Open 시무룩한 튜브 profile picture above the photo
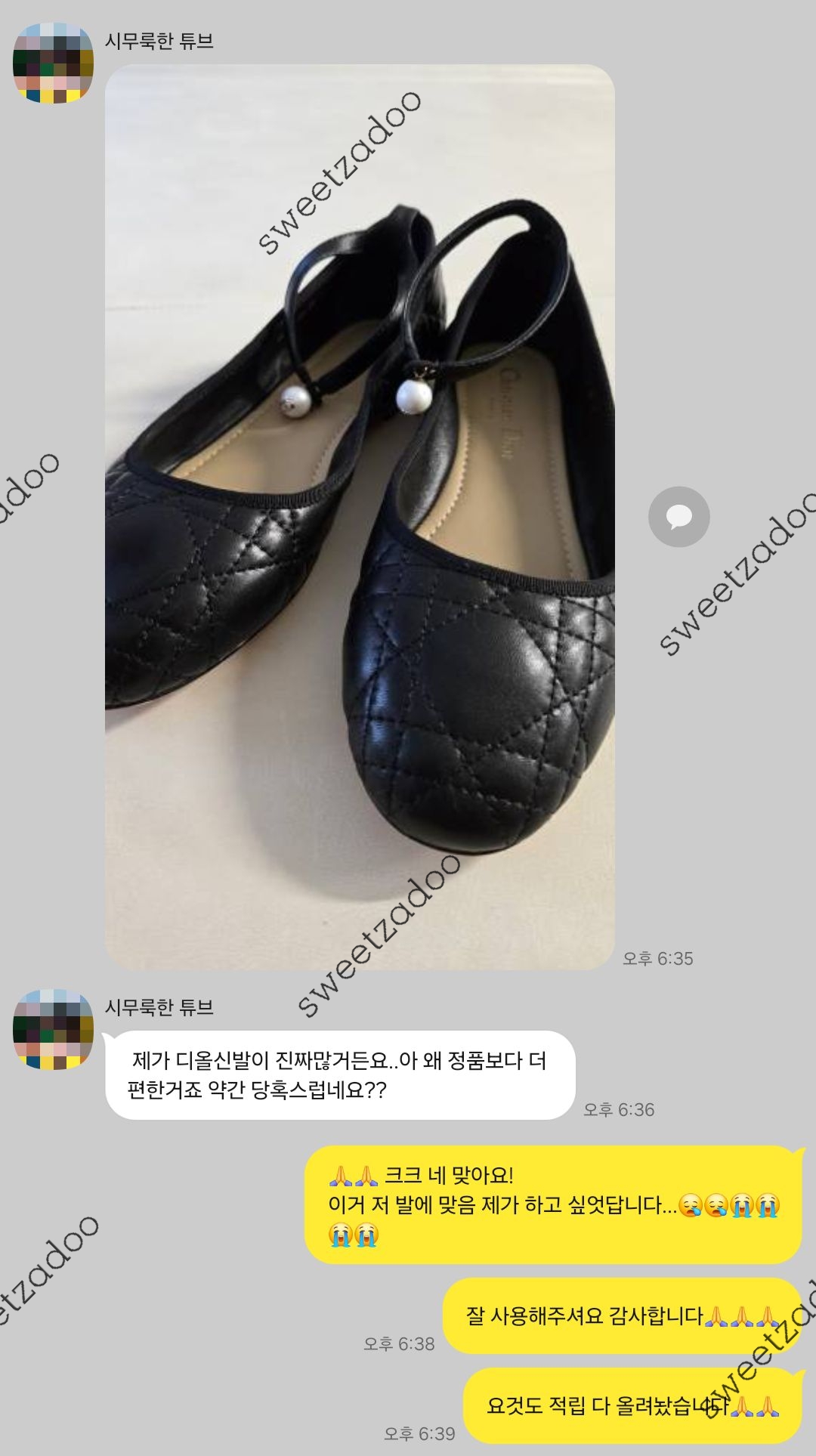The width and height of the screenshot is (816, 1456). tap(53, 63)
